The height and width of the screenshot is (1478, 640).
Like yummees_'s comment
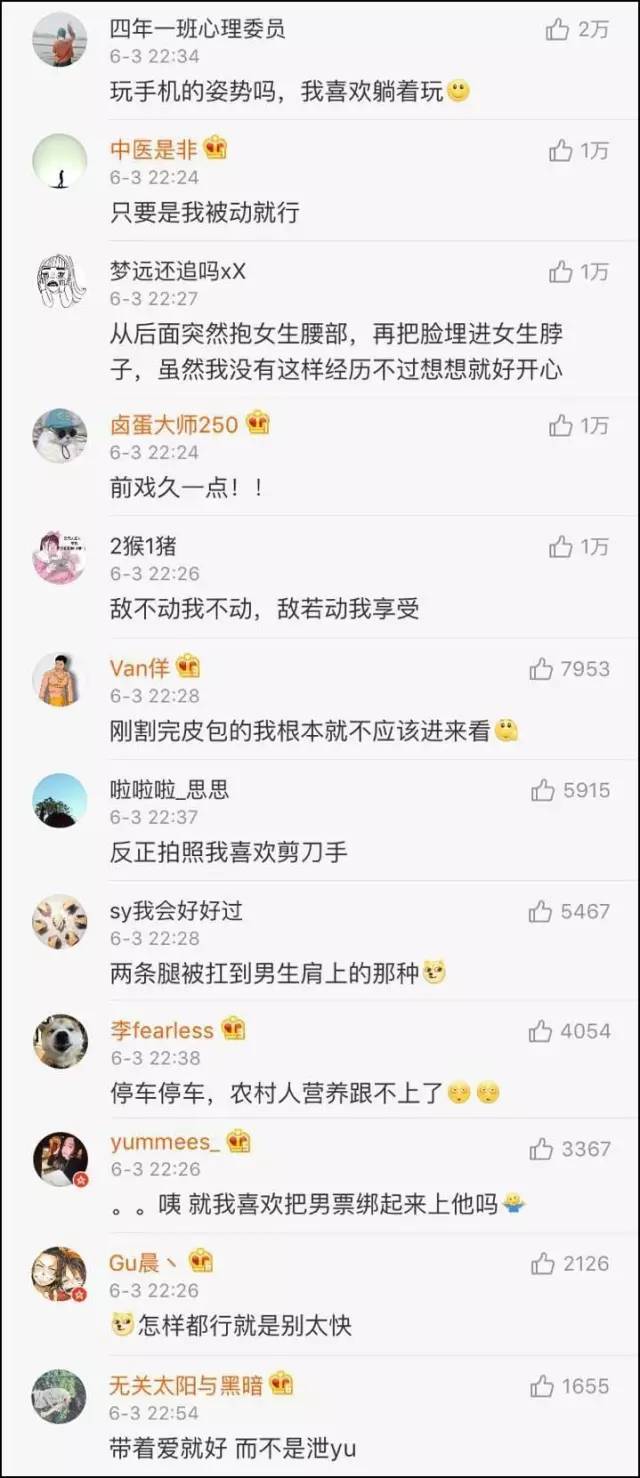(542, 1149)
